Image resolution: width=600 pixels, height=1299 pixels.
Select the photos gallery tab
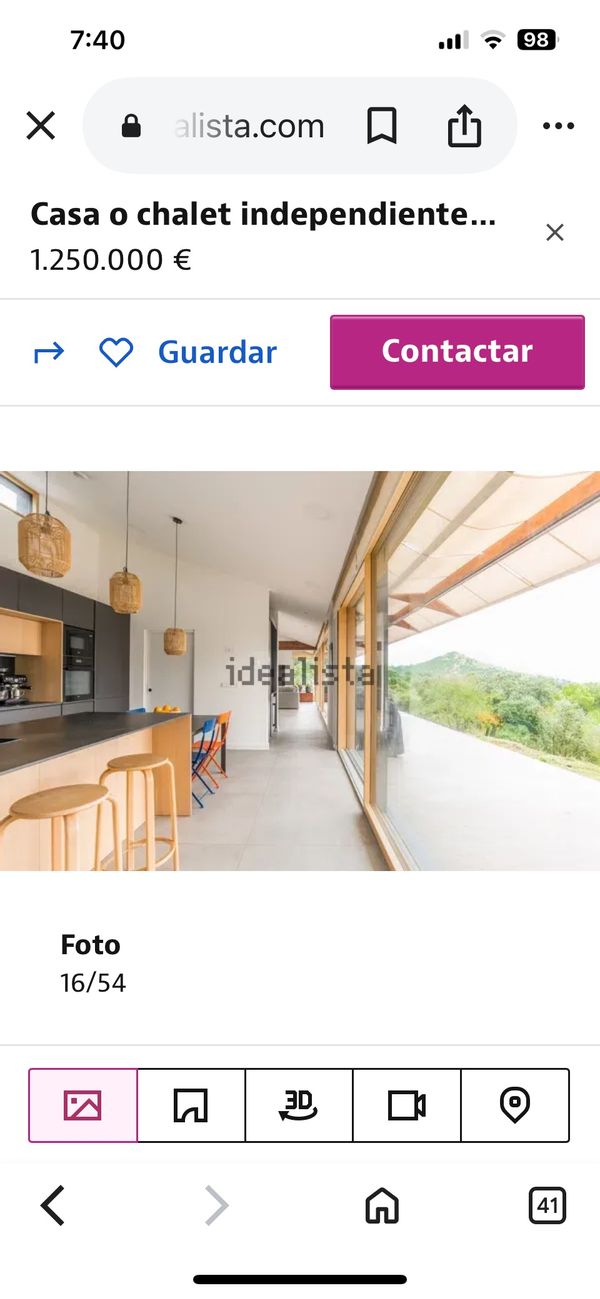click(83, 1105)
